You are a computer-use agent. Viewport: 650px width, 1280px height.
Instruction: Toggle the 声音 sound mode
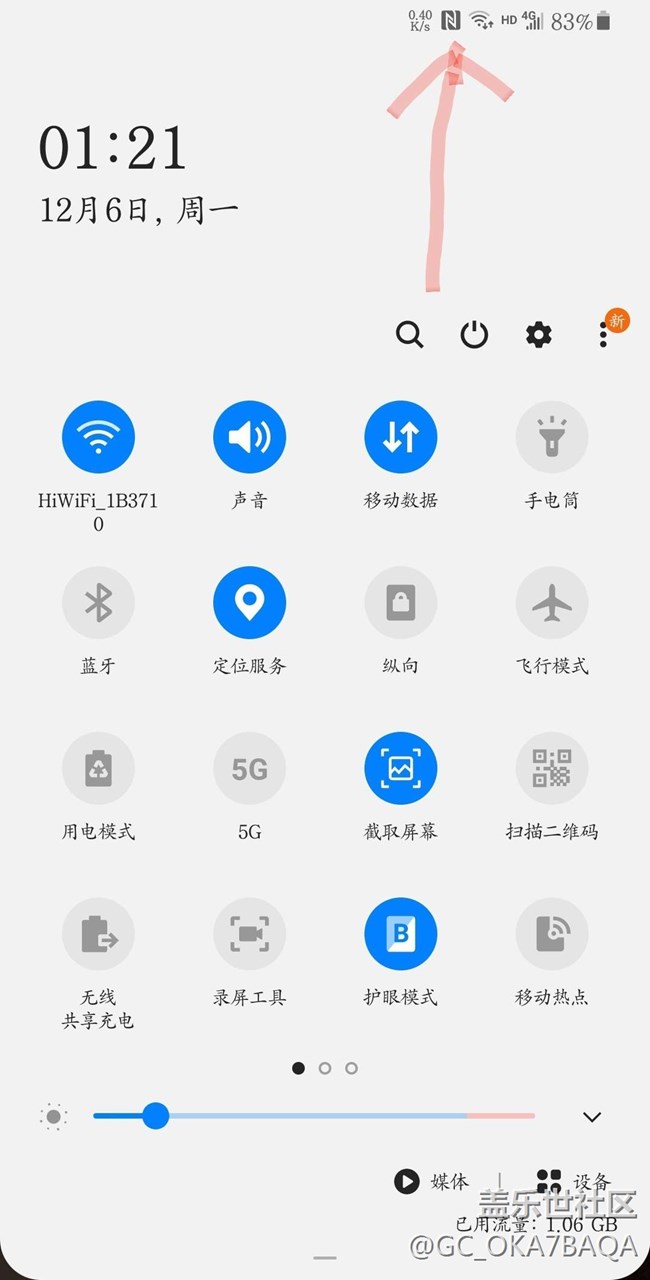click(x=249, y=436)
